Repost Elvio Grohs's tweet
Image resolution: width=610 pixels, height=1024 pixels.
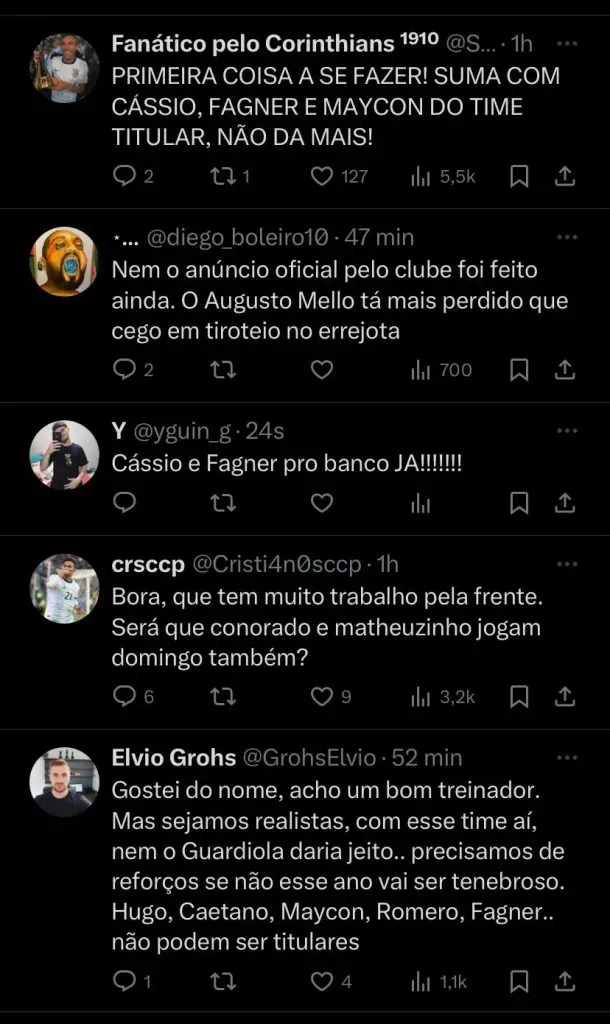click(x=223, y=982)
